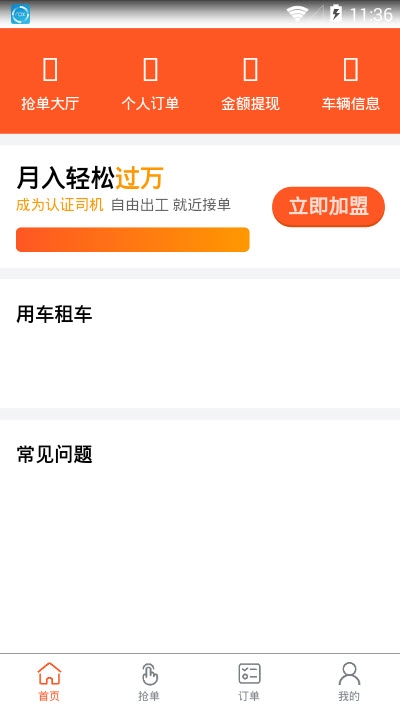
Task: Switch to the 抢单 tab
Action: (149, 681)
